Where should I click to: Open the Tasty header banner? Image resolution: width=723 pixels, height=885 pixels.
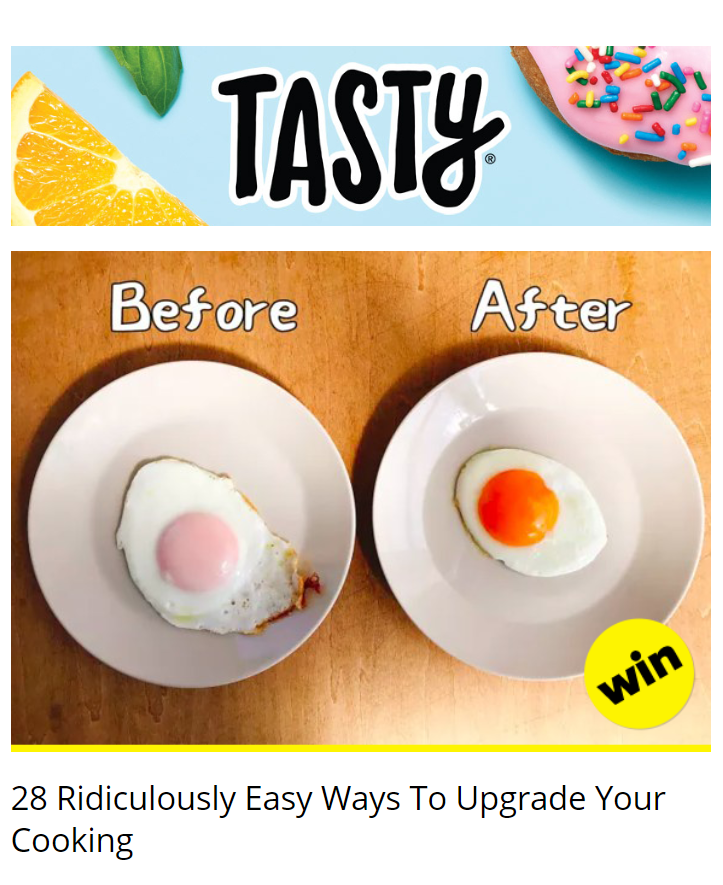[x=360, y=135]
